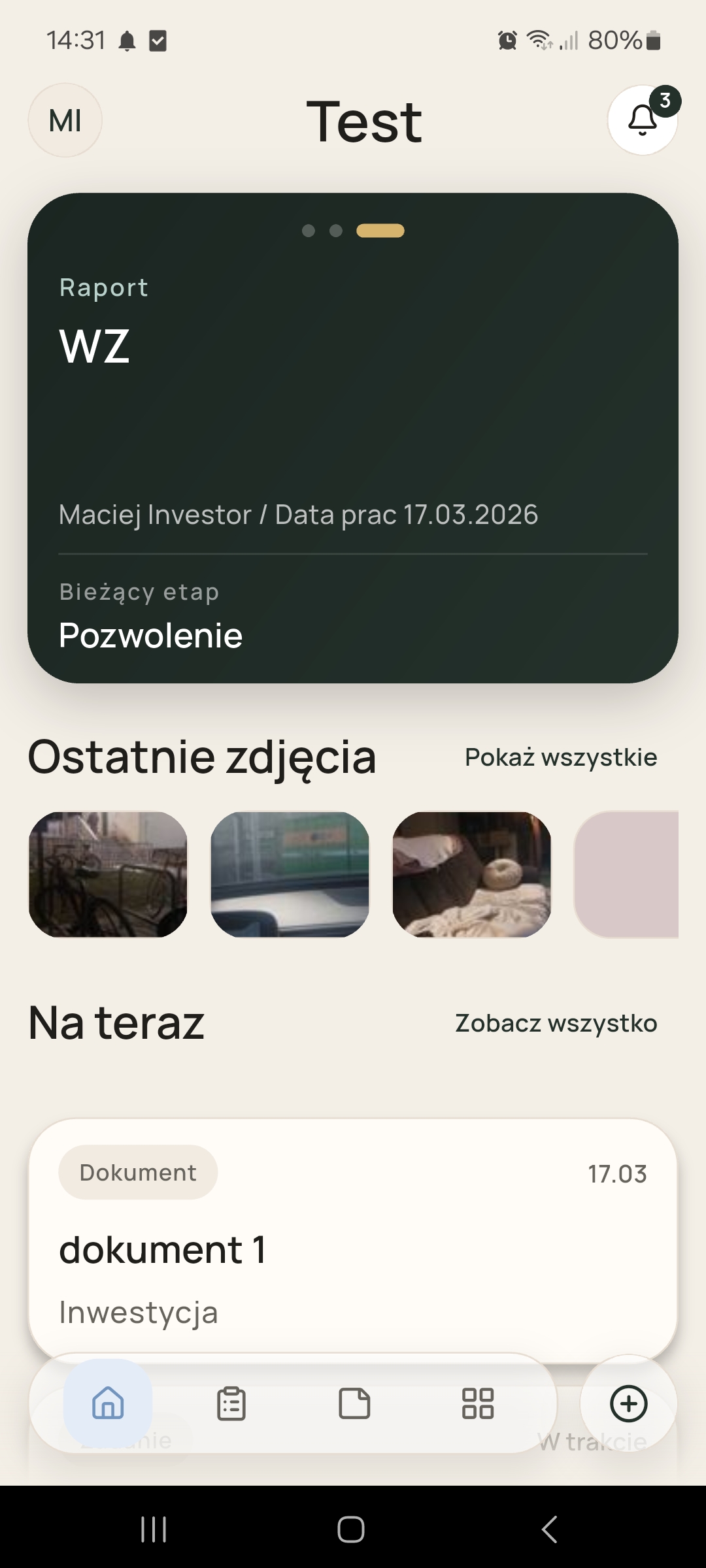The image size is (706, 1568).
Task: Open the bedroom photo thumbnail
Action: (x=472, y=875)
